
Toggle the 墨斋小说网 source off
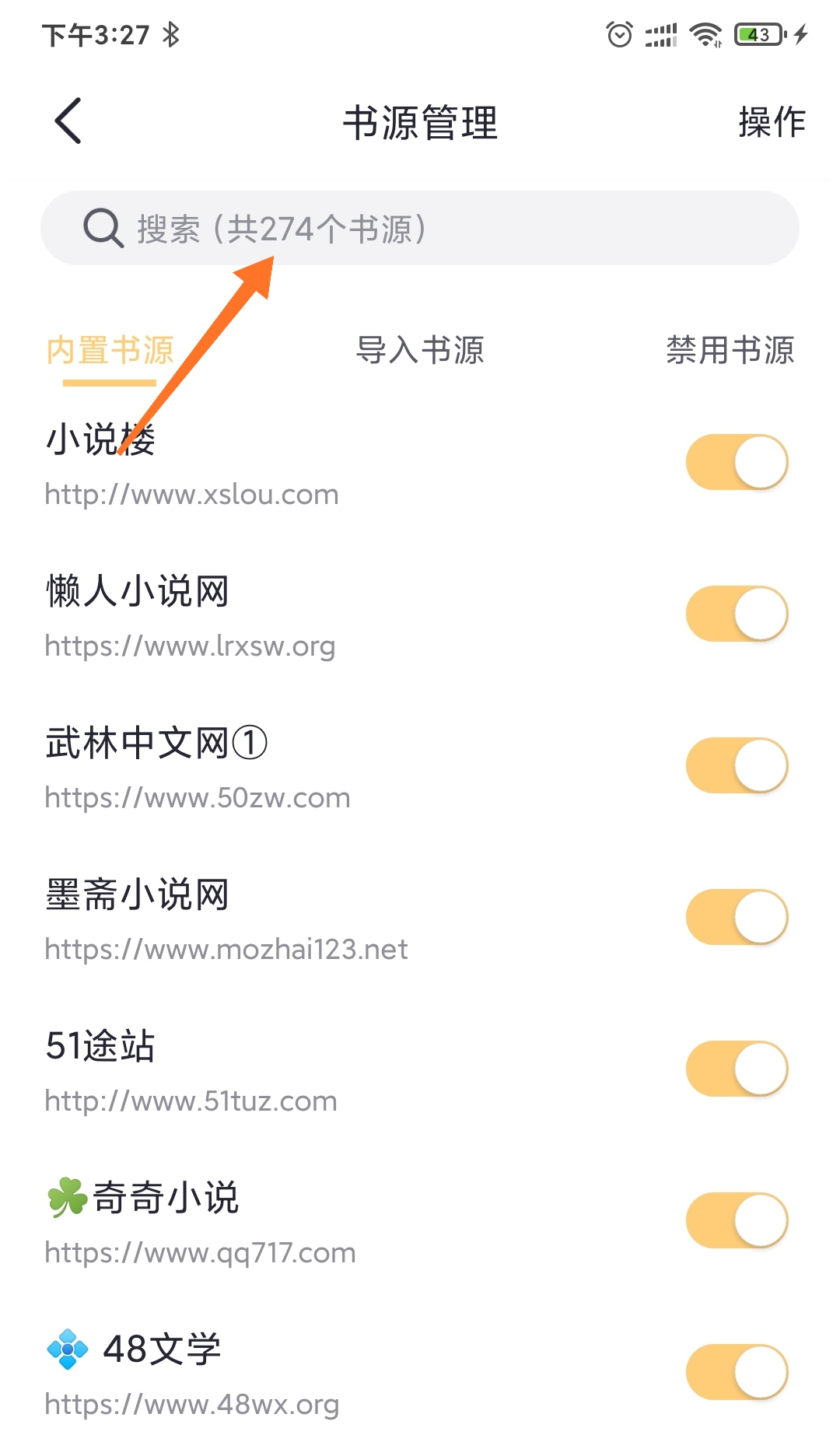point(736,915)
